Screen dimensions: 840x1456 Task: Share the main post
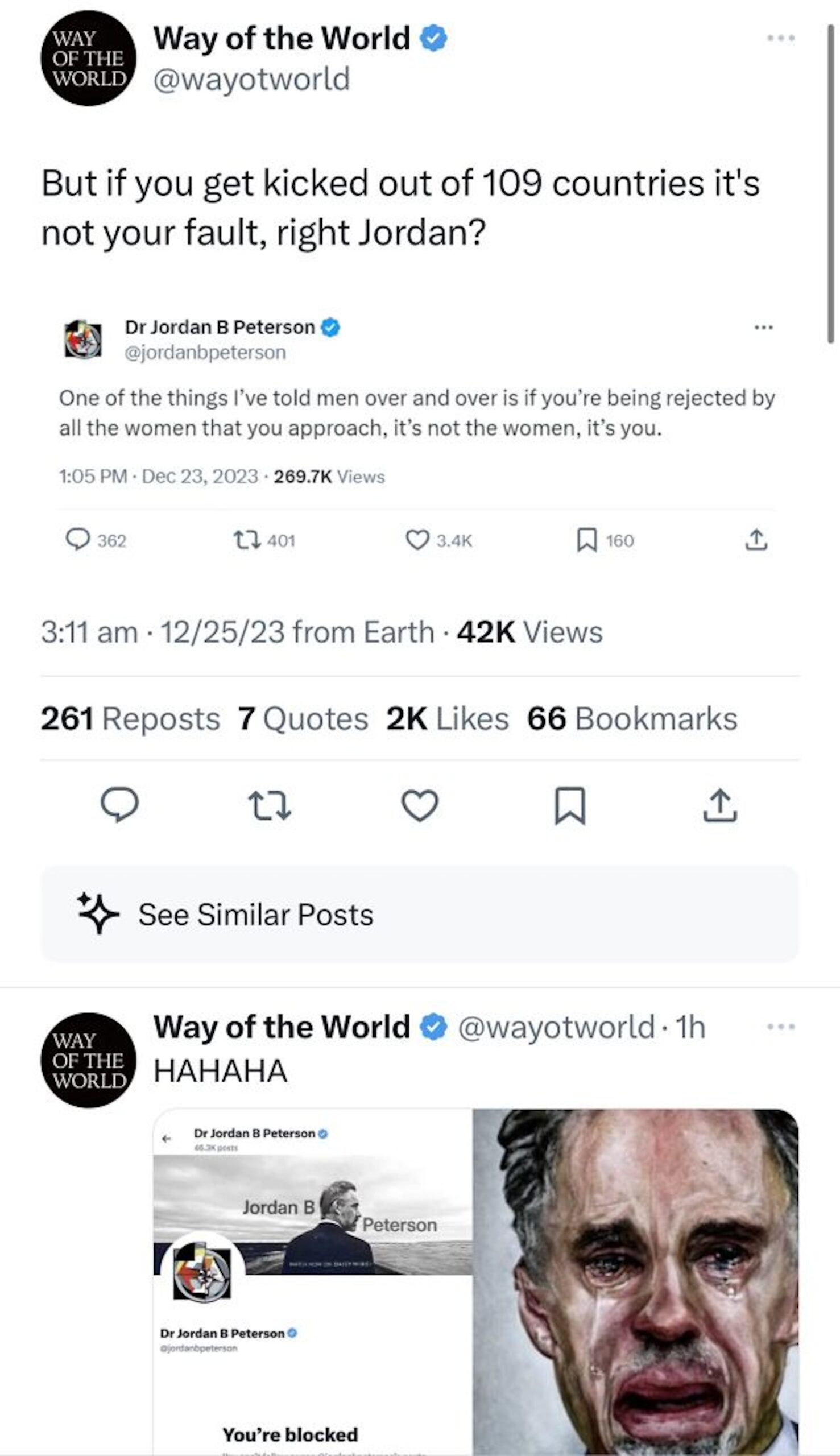(x=719, y=805)
